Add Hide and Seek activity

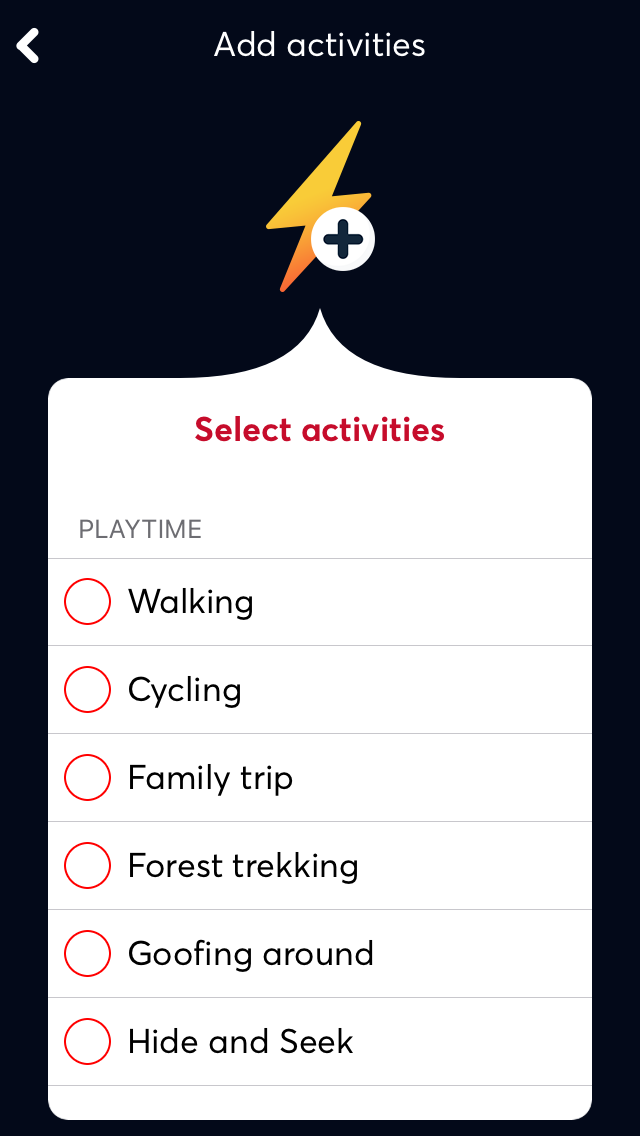point(88,1042)
